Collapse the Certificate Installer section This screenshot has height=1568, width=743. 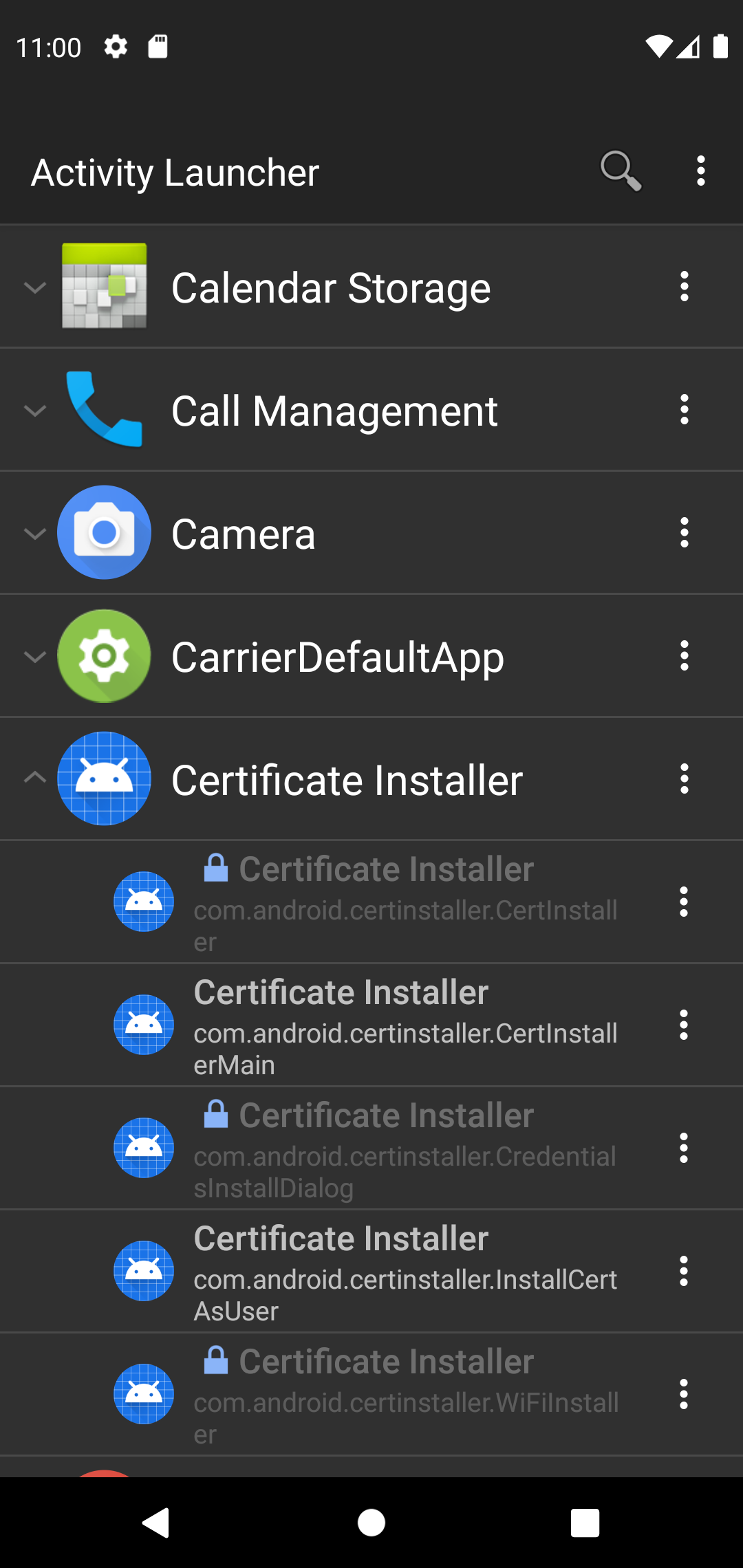pos(34,778)
